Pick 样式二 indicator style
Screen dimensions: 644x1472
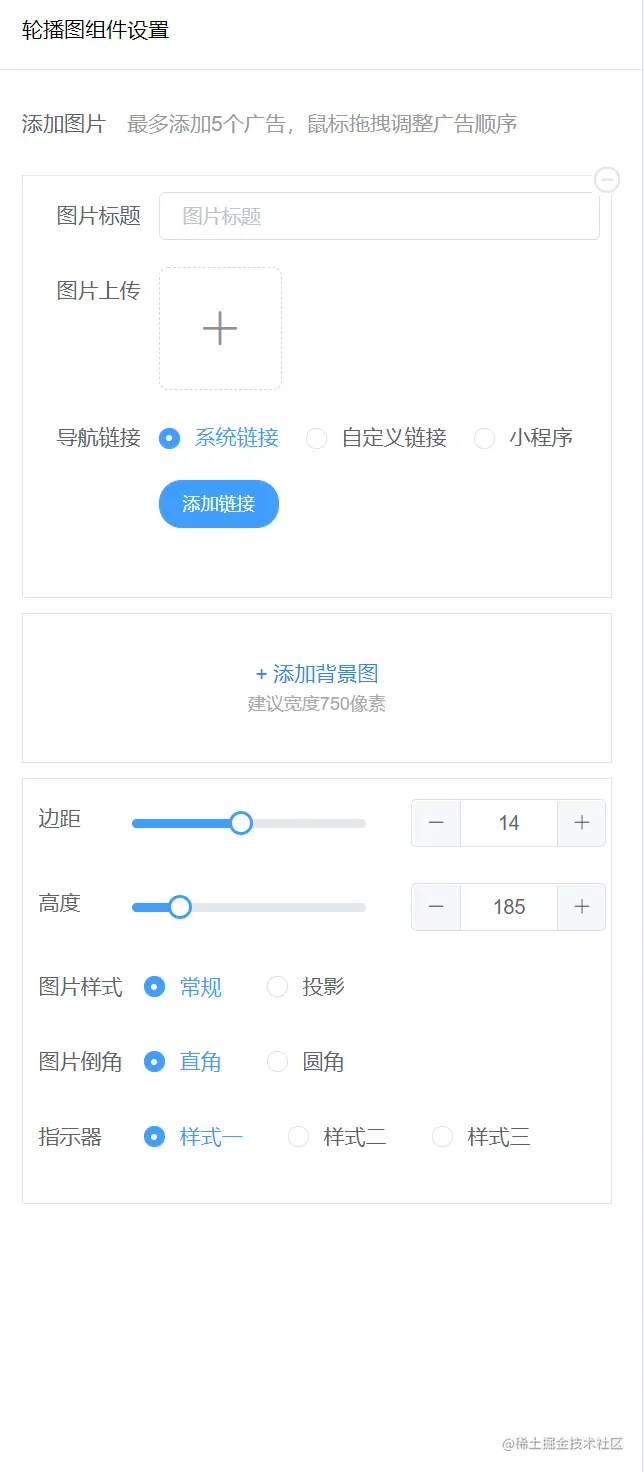299,1137
